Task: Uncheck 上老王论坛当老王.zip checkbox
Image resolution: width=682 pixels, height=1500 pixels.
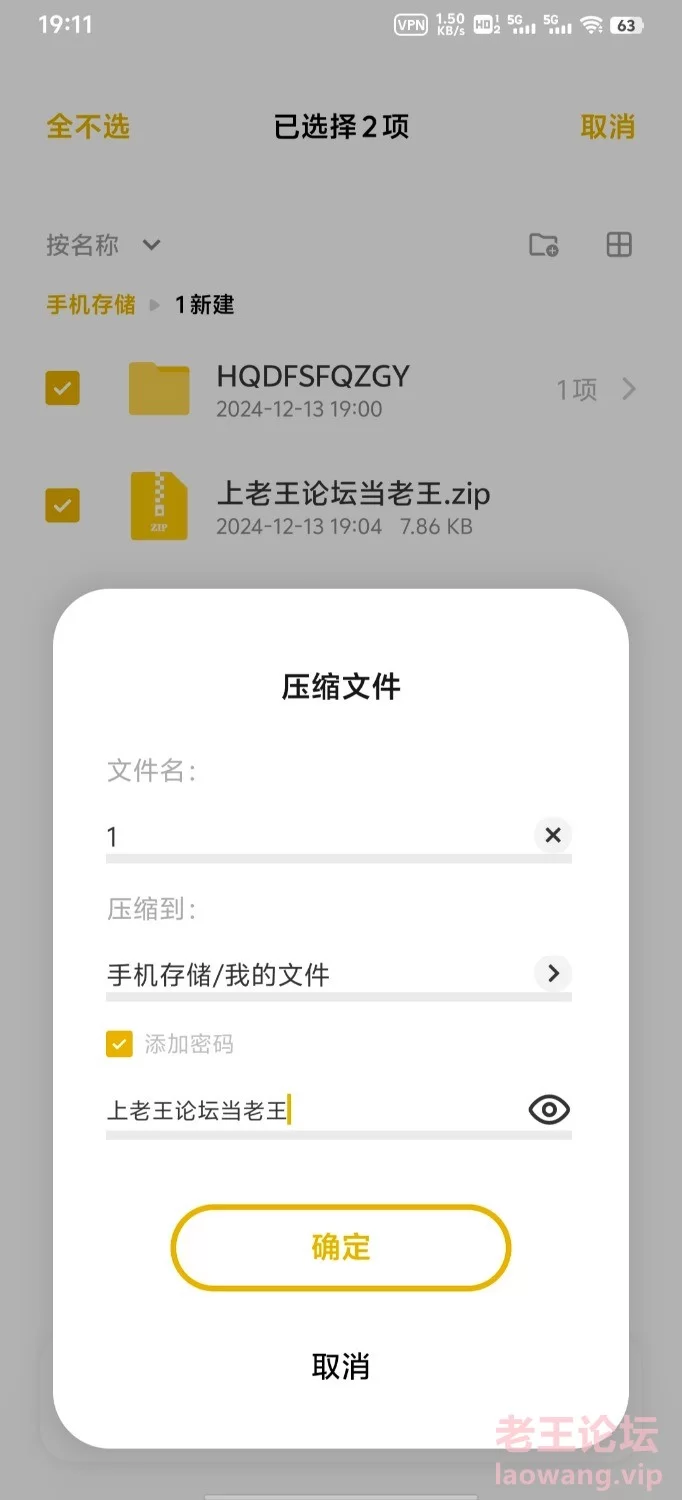Action: pos(62,505)
